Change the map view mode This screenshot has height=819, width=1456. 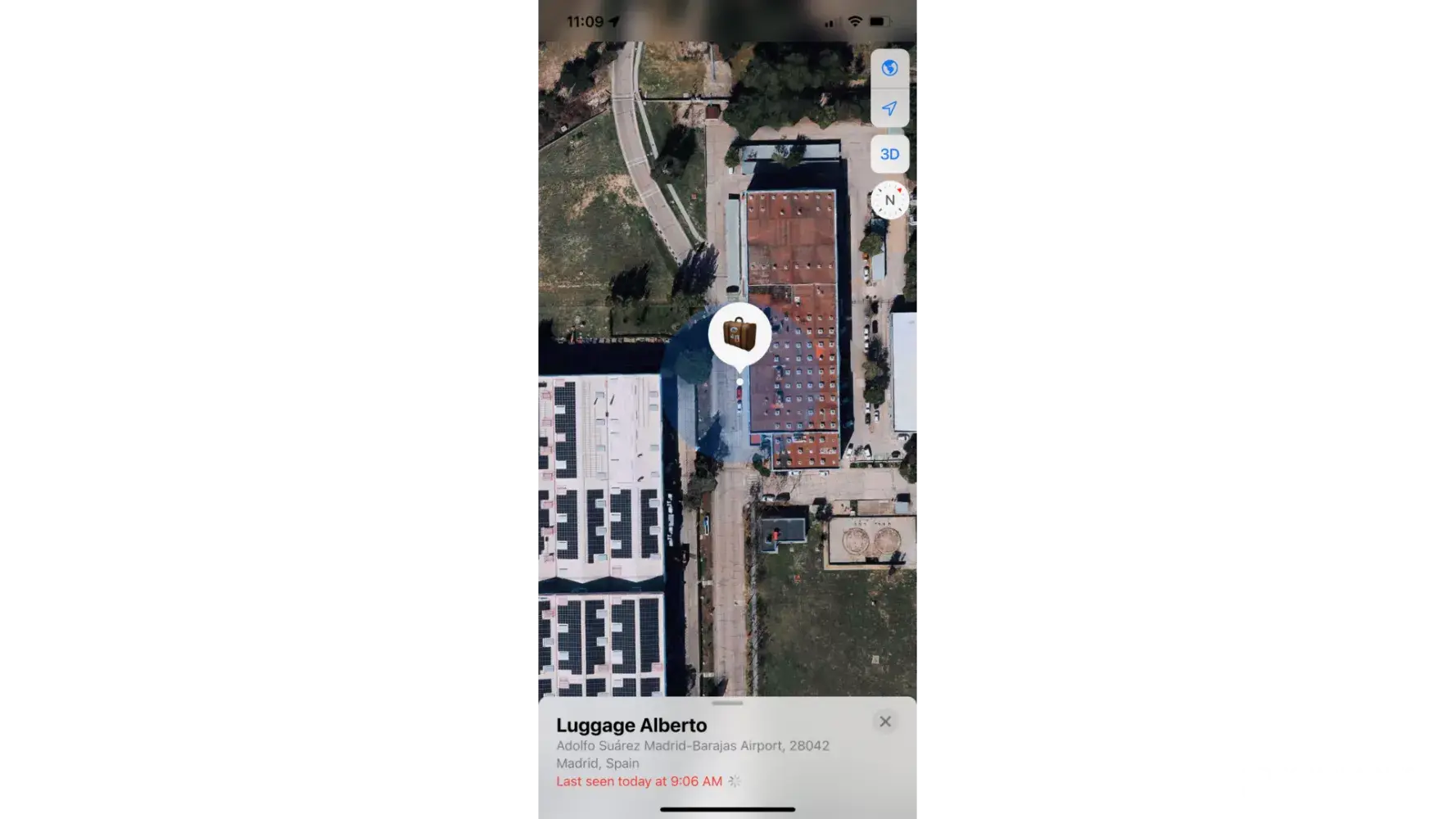click(889, 68)
